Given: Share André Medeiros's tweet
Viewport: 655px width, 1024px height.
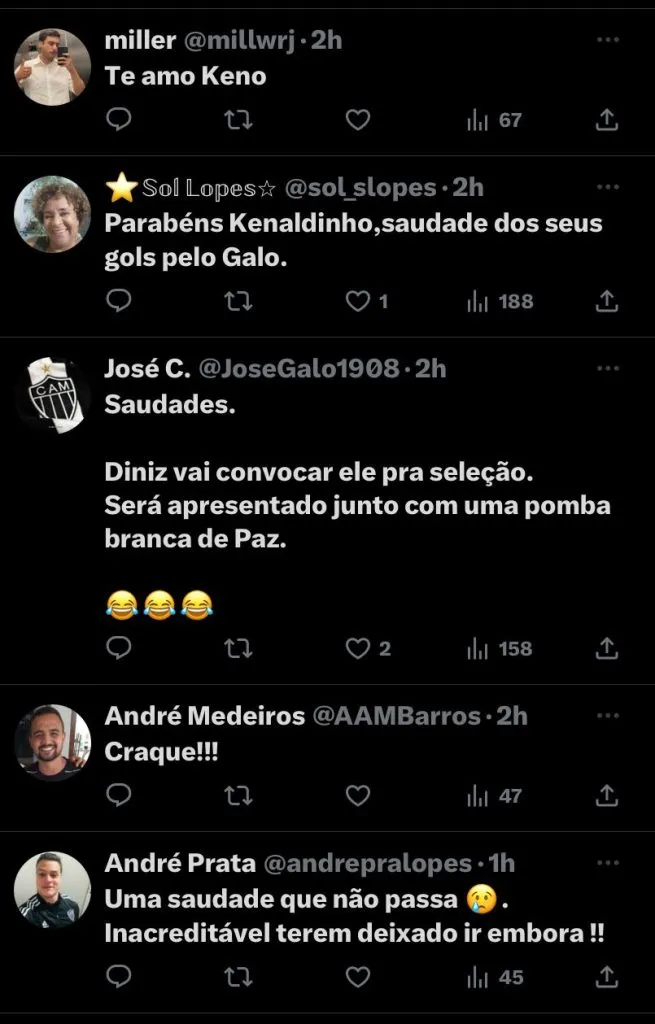Looking at the screenshot, I should coord(606,796).
